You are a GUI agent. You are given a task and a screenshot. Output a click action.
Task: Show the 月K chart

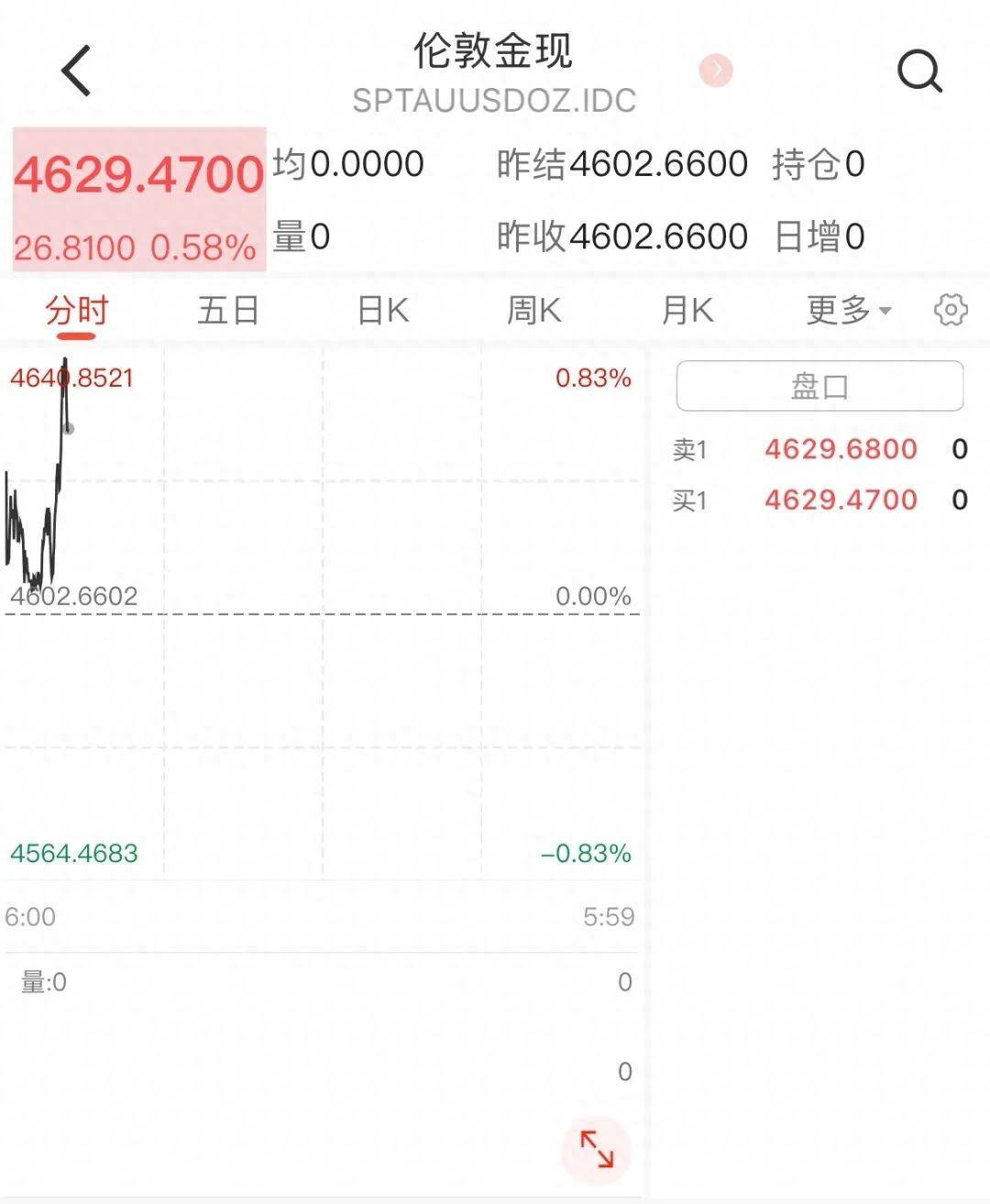tap(687, 311)
